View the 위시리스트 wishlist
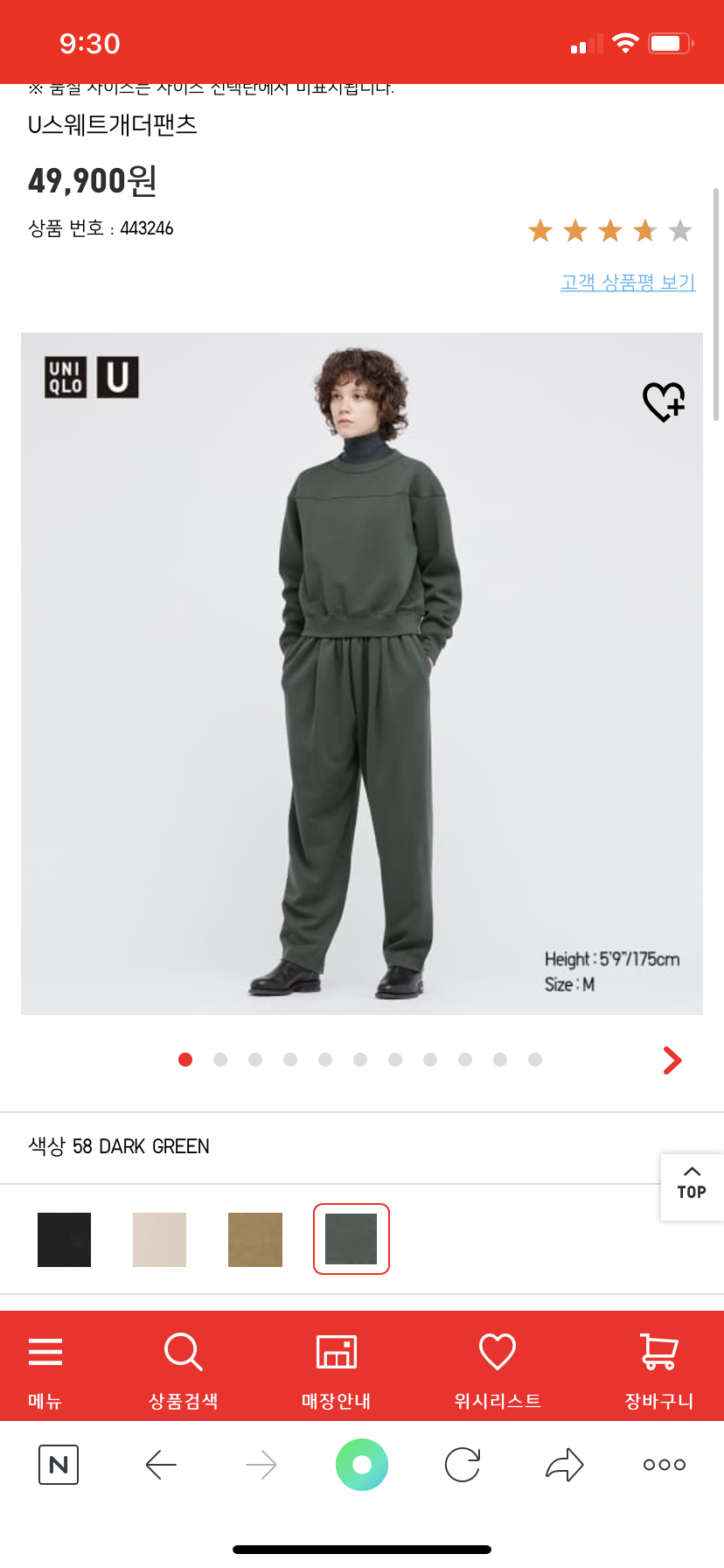Viewport: 724px width, 1568px height. pos(497,1368)
